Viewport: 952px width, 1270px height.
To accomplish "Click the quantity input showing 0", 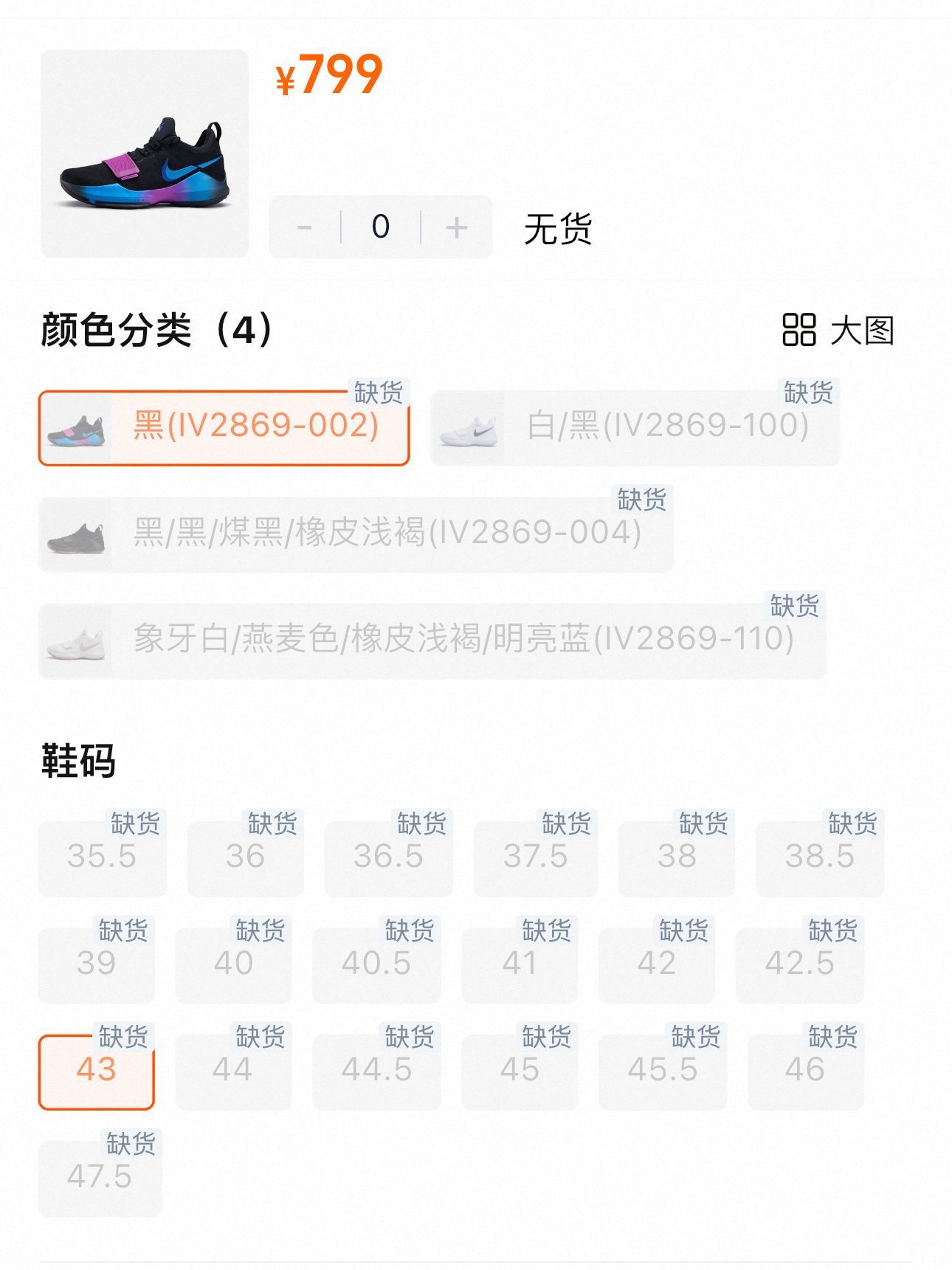I will 381,227.
